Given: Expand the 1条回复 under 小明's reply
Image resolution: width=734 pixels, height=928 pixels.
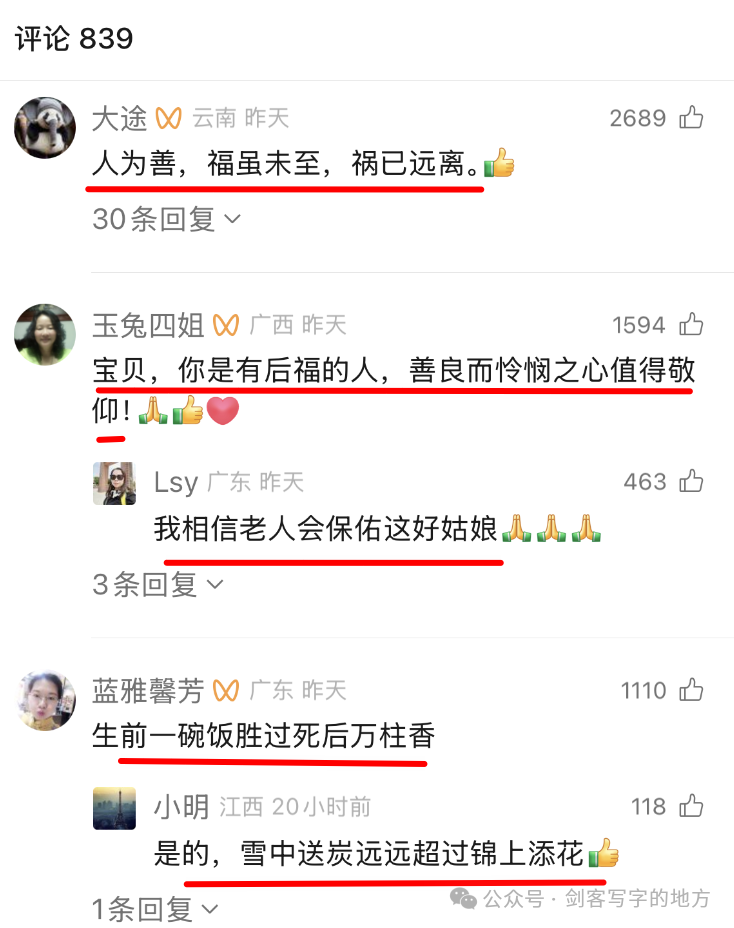Looking at the screenshot, I should point(155,909).
